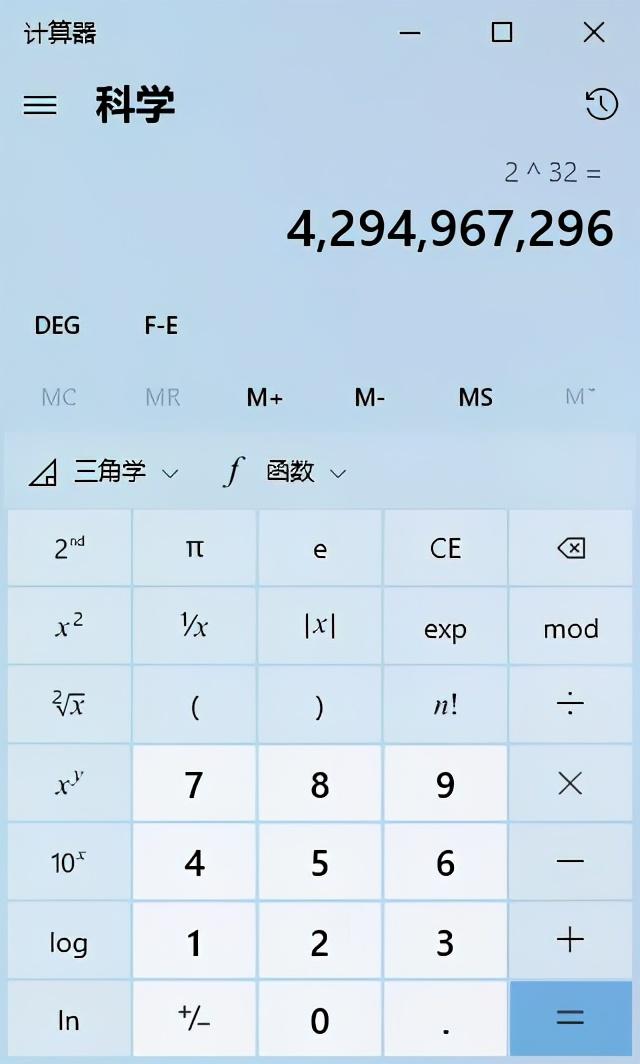Close the calculator window
The image size is (640, 1064).
coord(594,32)
